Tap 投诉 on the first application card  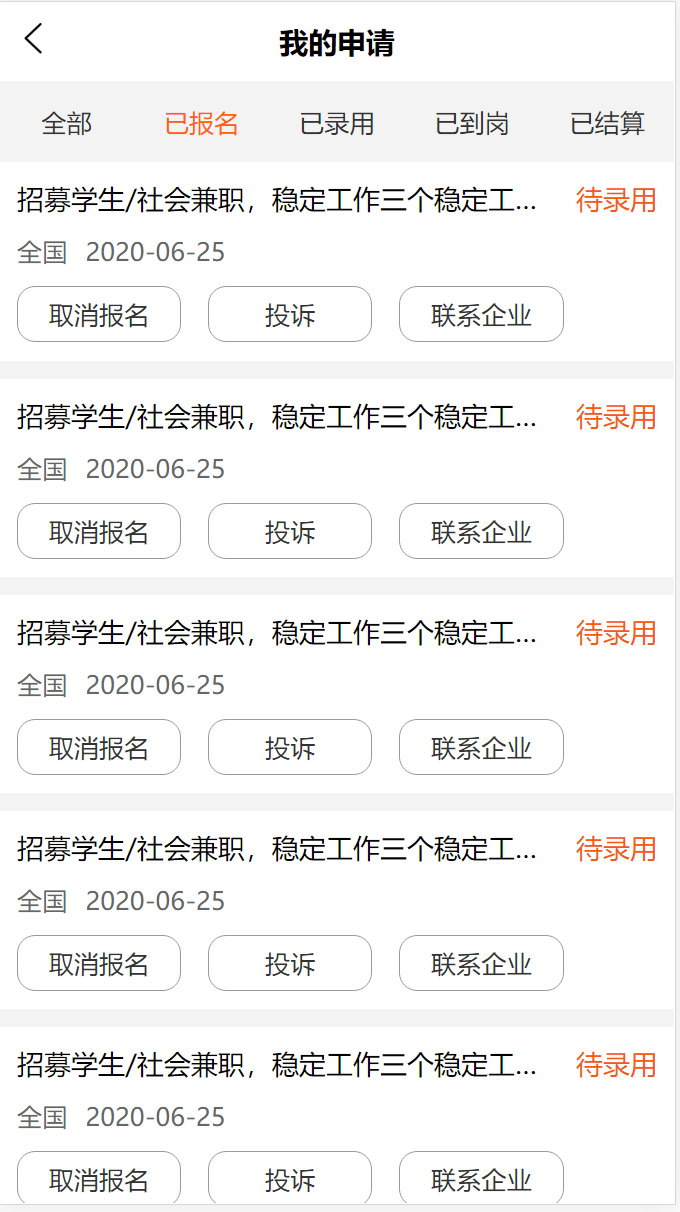pyautogui.click(x=290, y=314)
